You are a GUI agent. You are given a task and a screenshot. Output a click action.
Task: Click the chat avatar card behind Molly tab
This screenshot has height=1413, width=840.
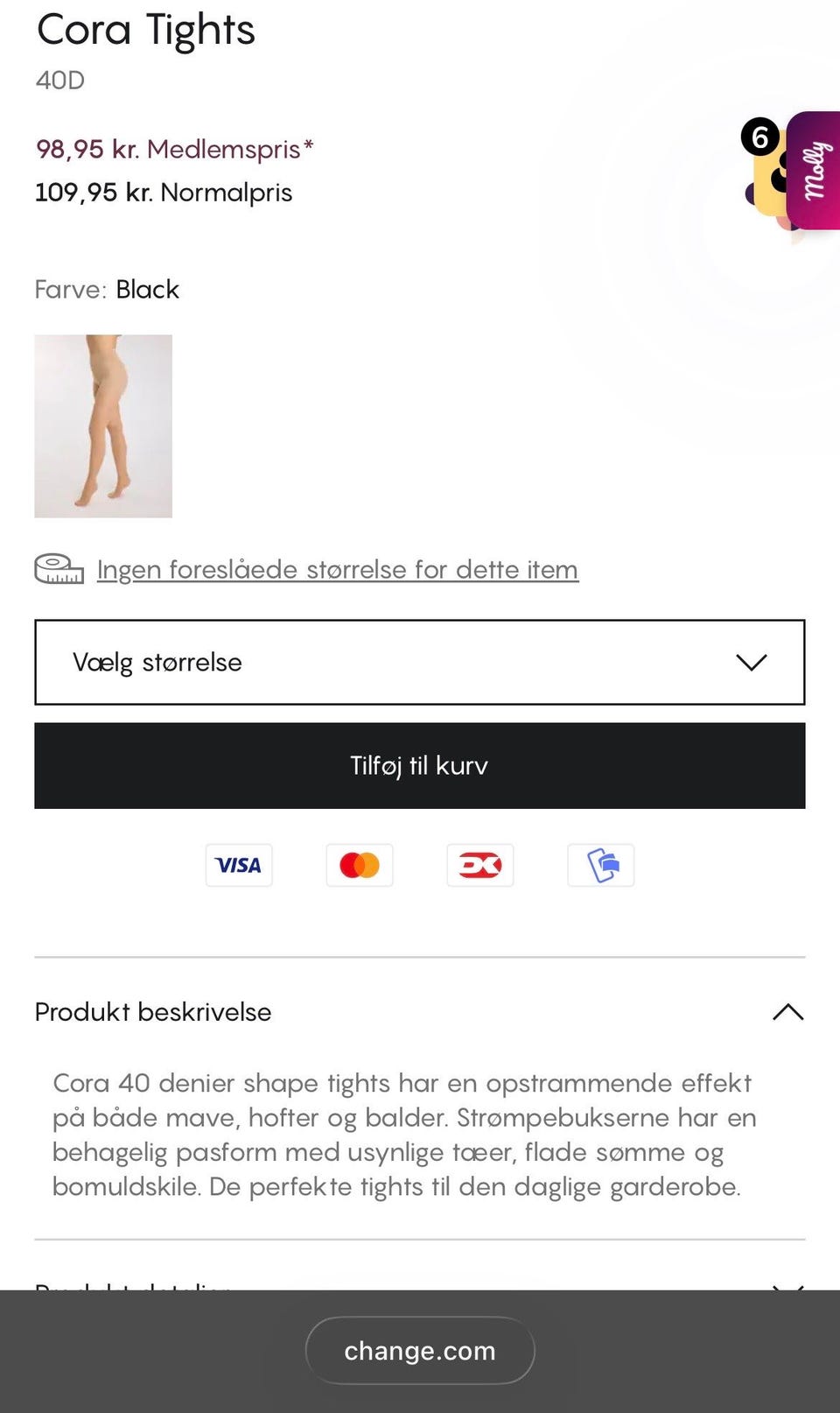tap(770, 184)
